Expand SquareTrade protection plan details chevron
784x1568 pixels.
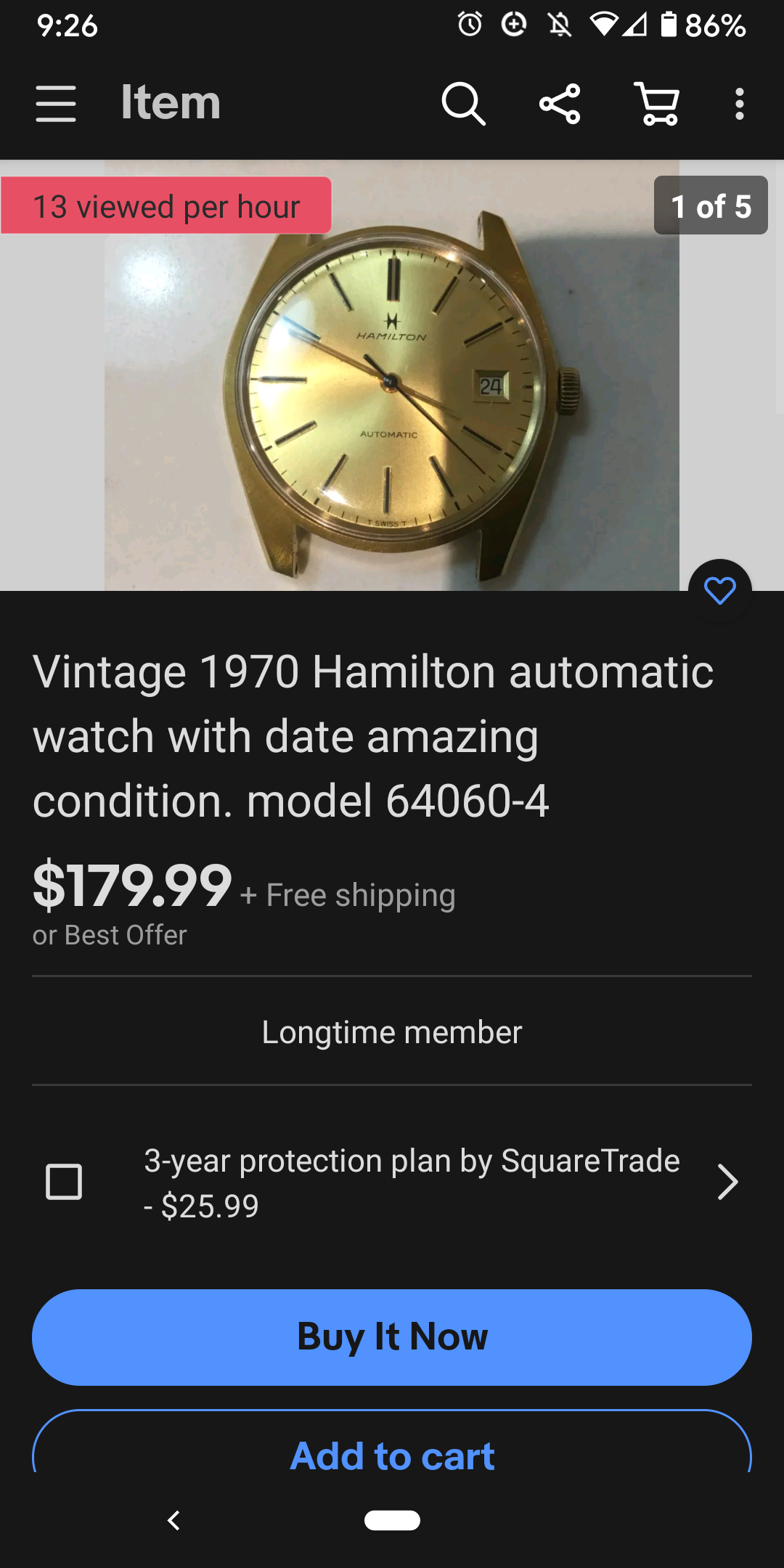tap(727, 1182)
